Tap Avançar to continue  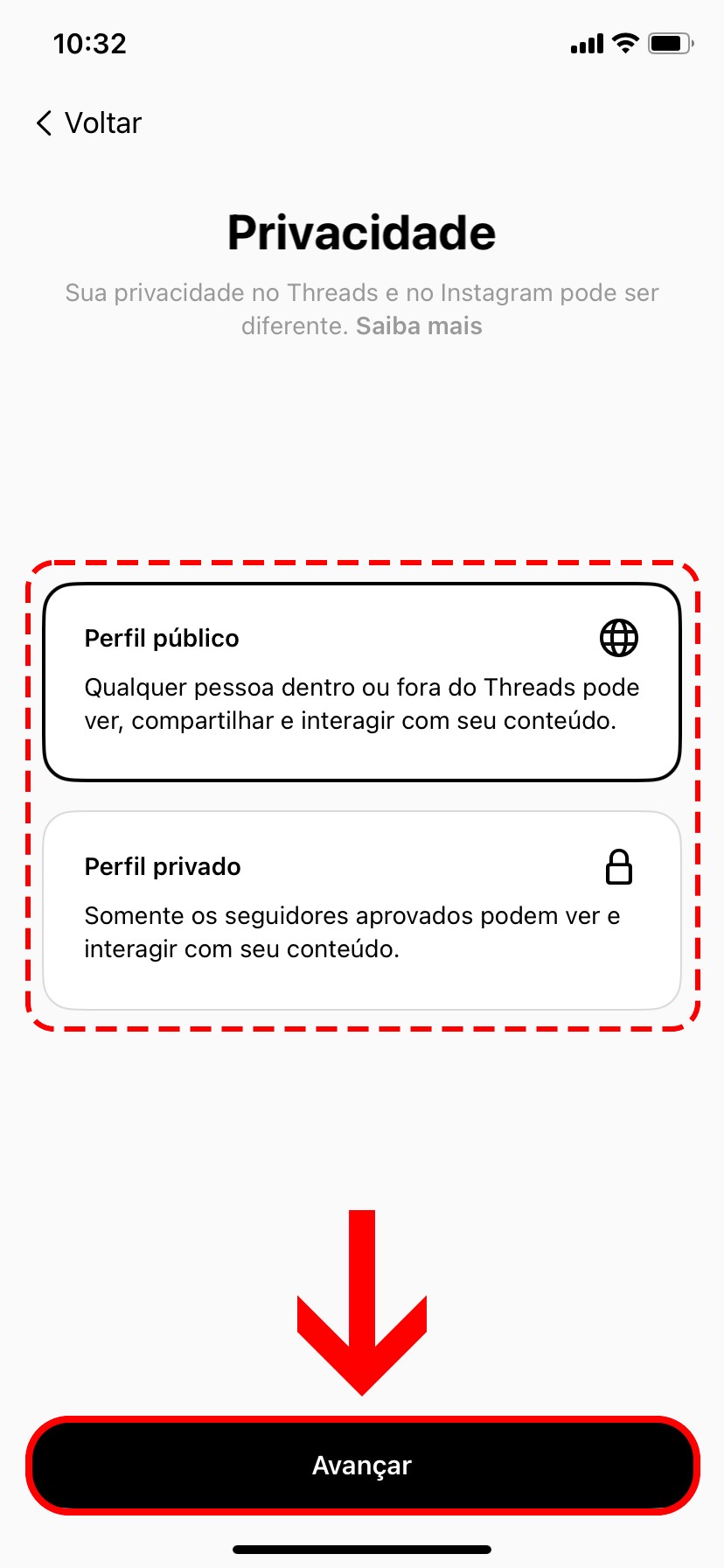point(362,1466)
